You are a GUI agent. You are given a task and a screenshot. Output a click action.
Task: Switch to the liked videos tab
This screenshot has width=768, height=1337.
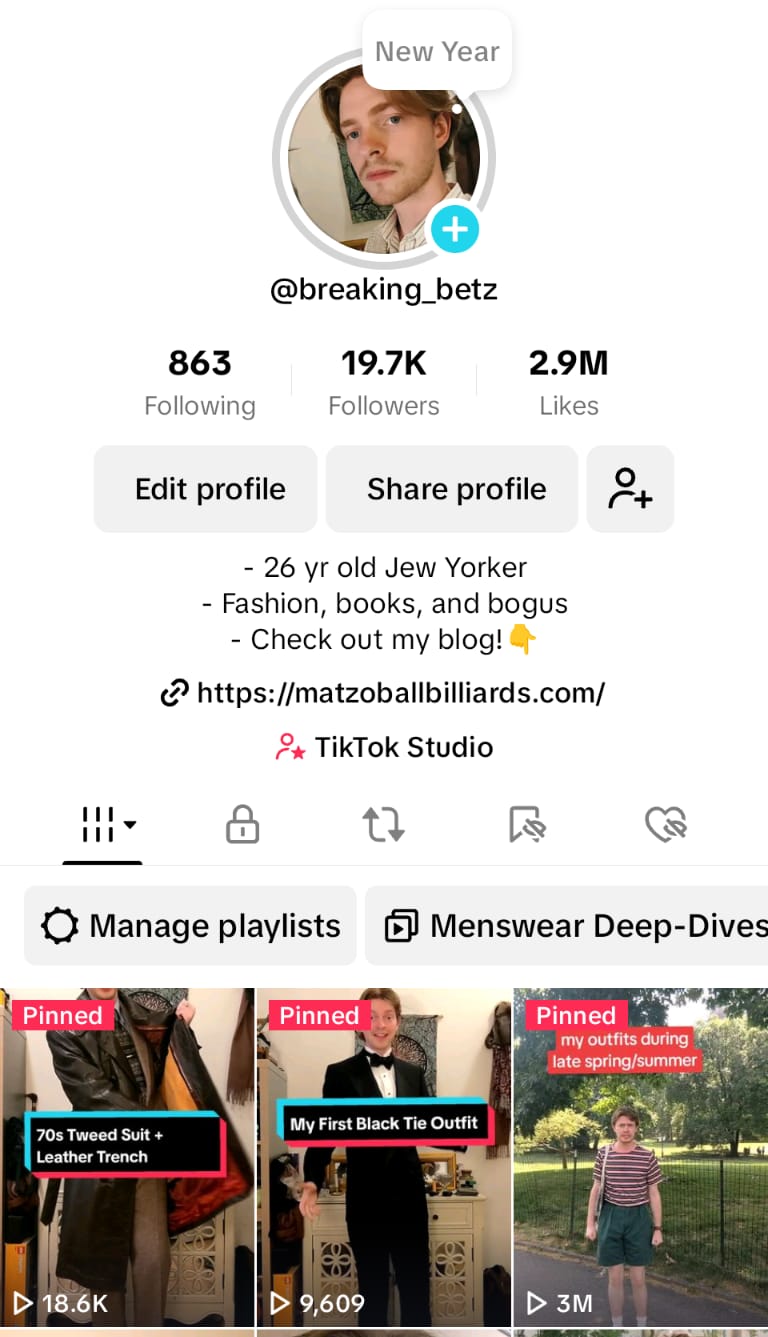[x=666, y=826]
